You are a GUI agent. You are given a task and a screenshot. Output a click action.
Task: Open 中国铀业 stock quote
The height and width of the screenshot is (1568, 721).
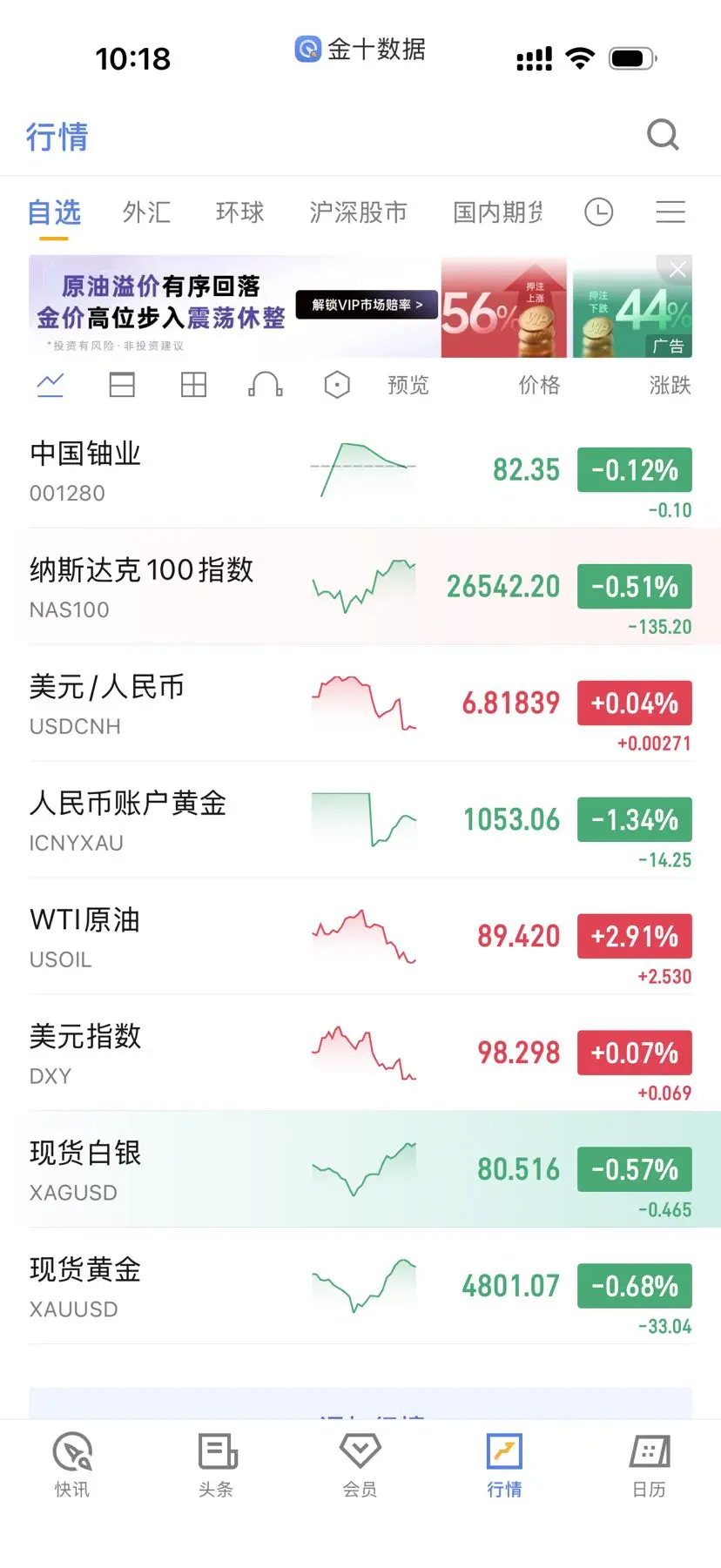click(x=85, y=470)
